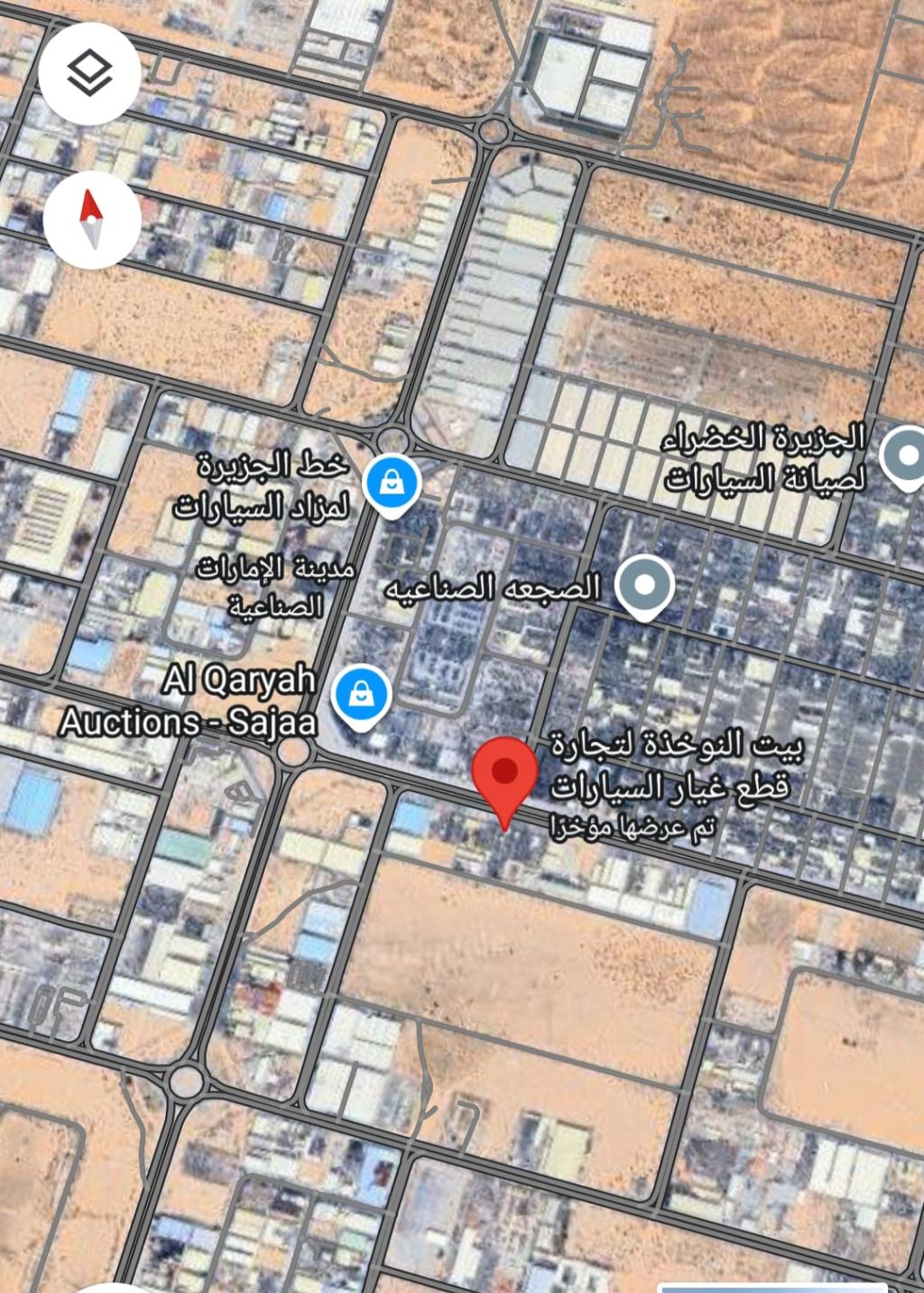
Task: Open the map layers selector
Action: point(90,73)
